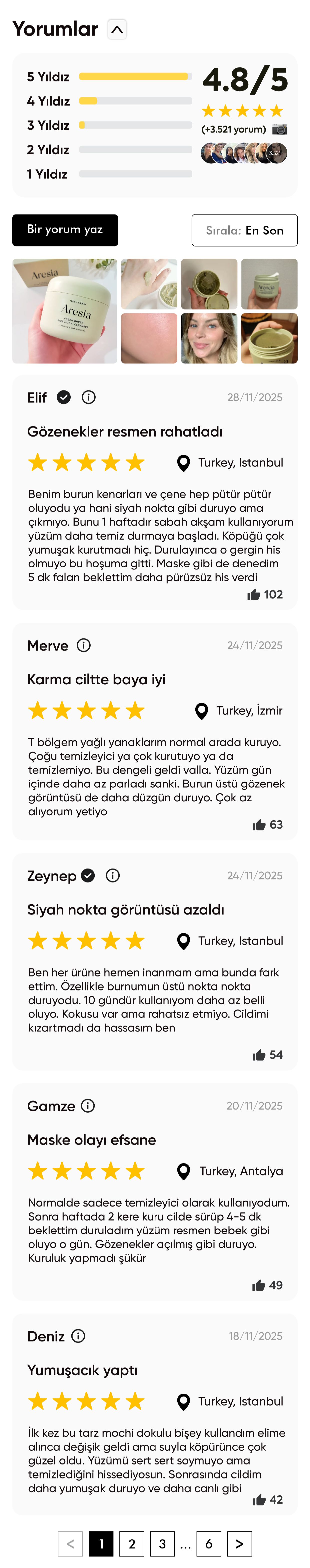The width and height of the screenshot is (310, 1568).
Task: Tap the info icon next to Elif
Action: click(x=88, y=397)
